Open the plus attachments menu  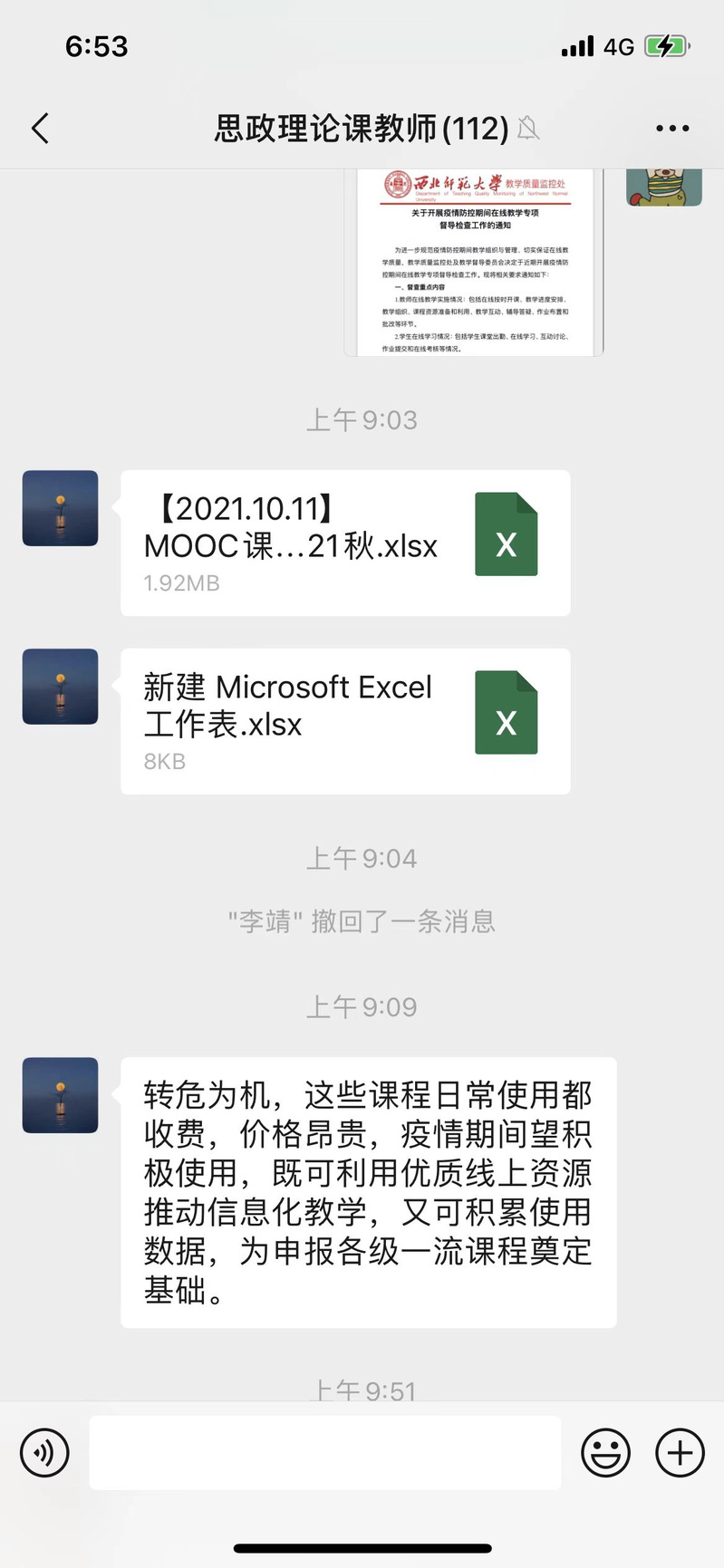click(680, 1452)
